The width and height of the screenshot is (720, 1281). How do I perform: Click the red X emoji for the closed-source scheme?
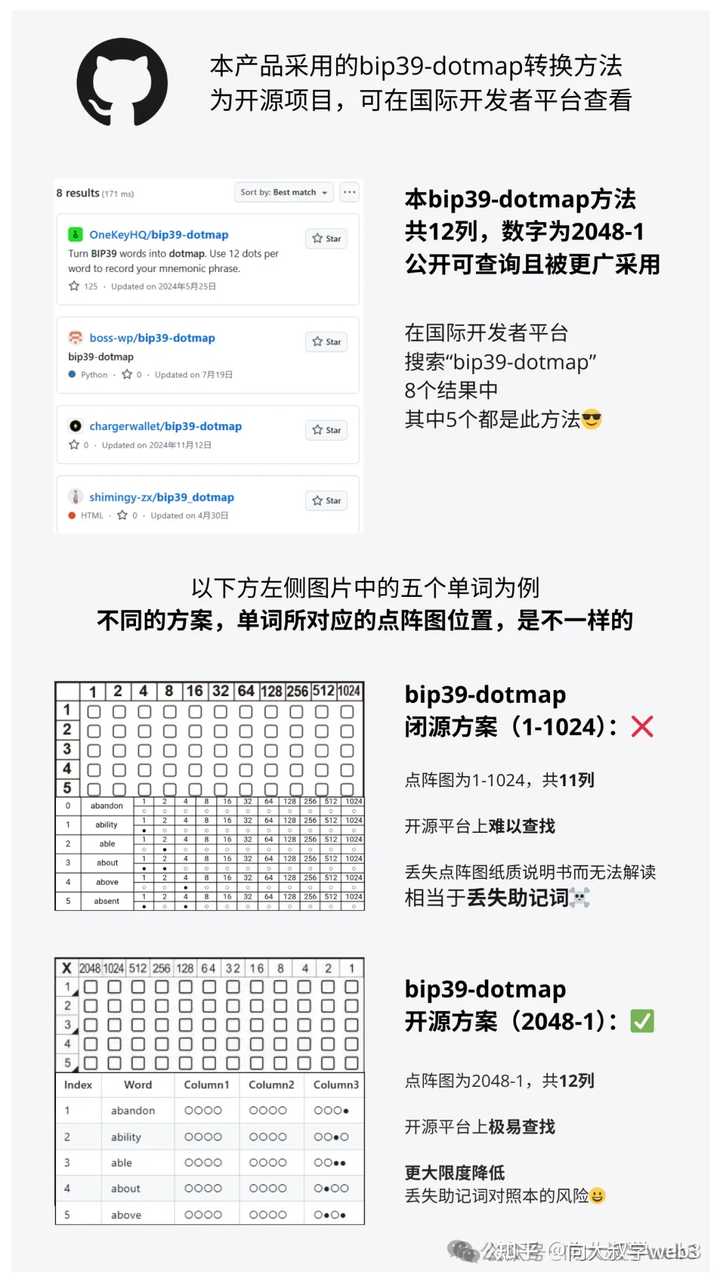tap(641, 727)
